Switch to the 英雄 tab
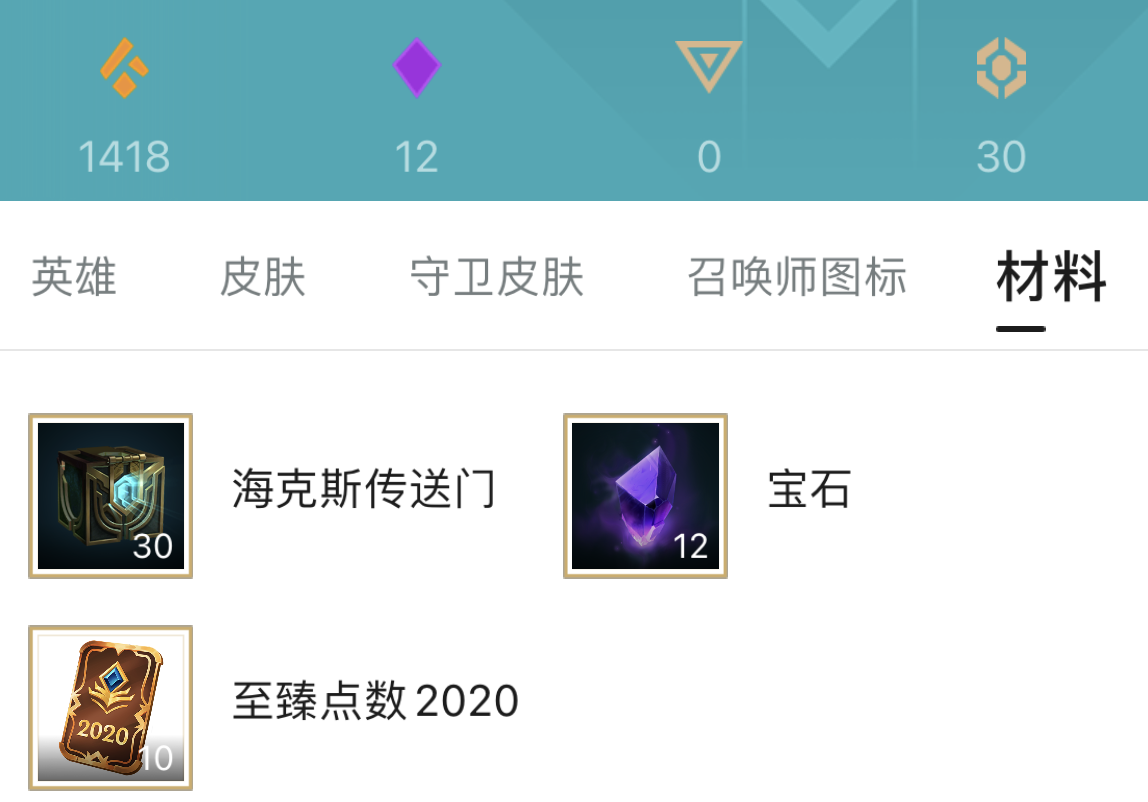Viewport: 1148px width, 802px height. [x=74, y=277]
